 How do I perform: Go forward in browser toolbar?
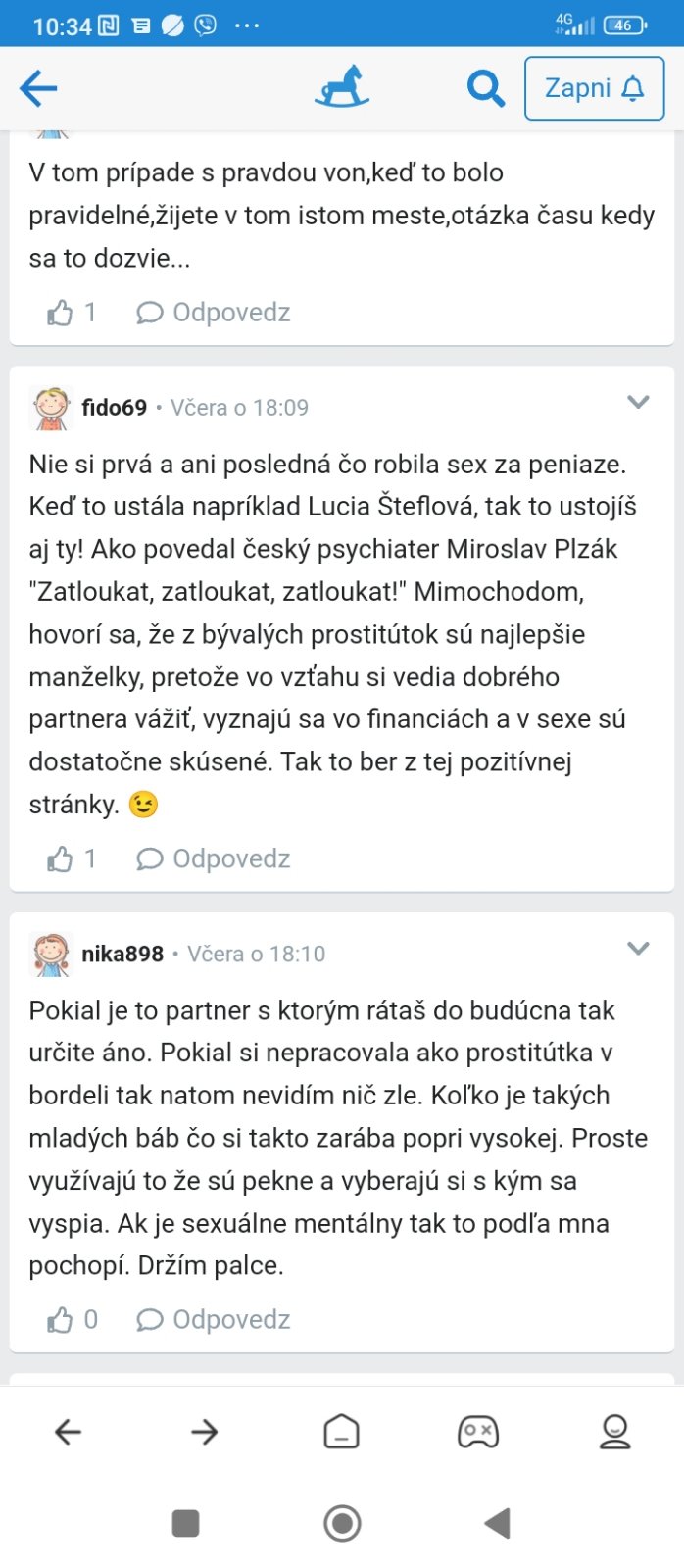[x=204, y=1432]
